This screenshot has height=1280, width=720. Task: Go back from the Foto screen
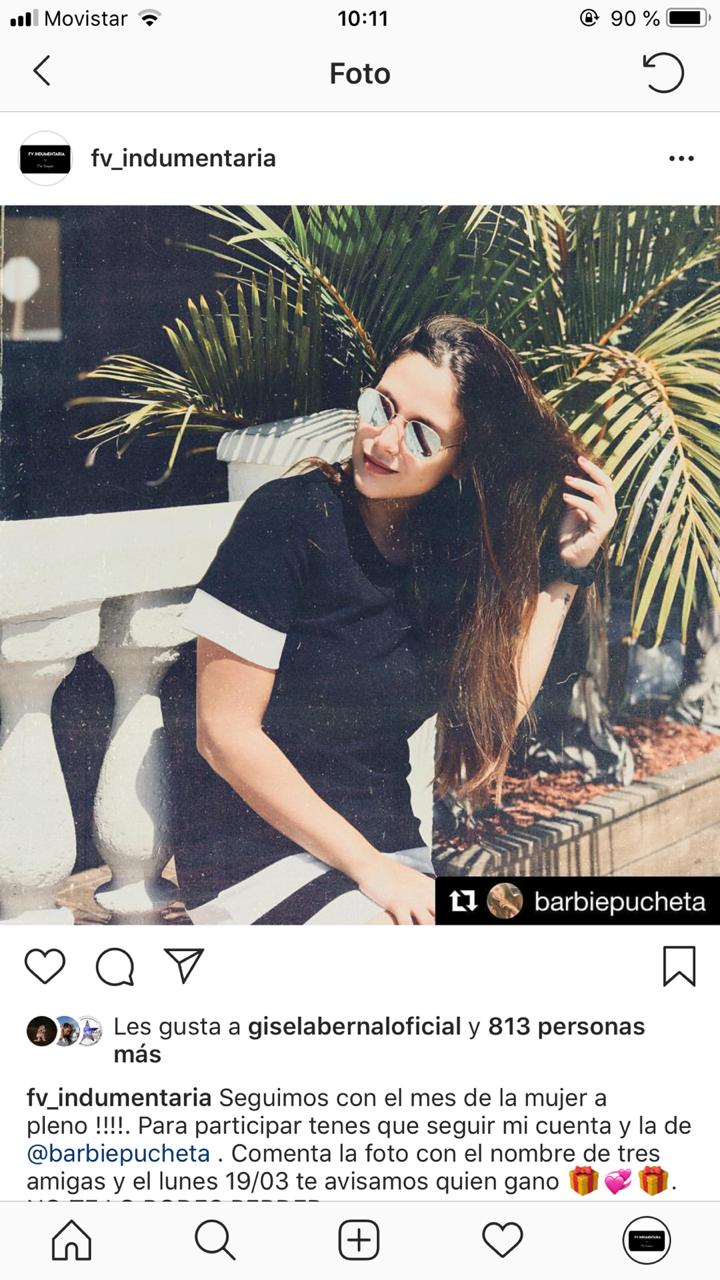pos(41,72)
